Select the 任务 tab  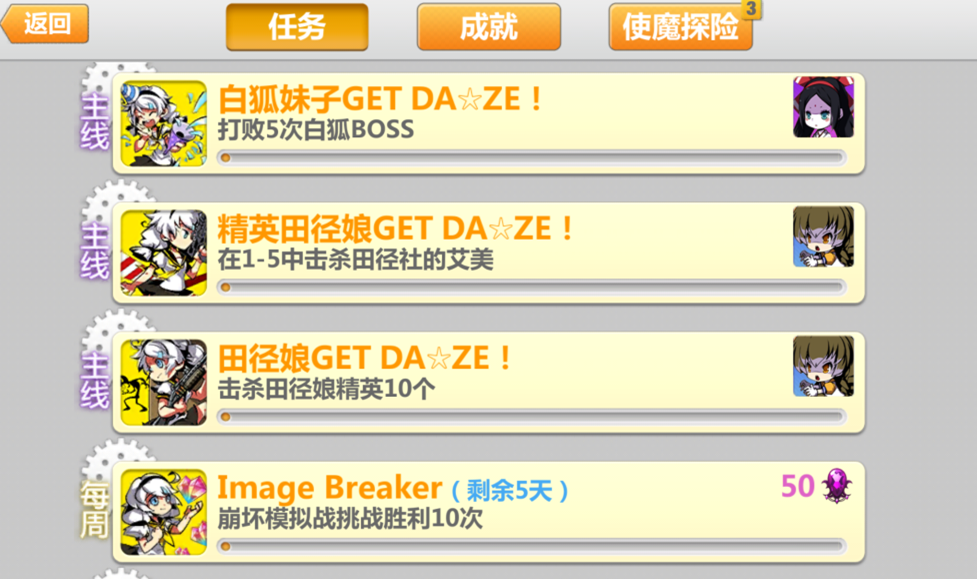point(297,27)
